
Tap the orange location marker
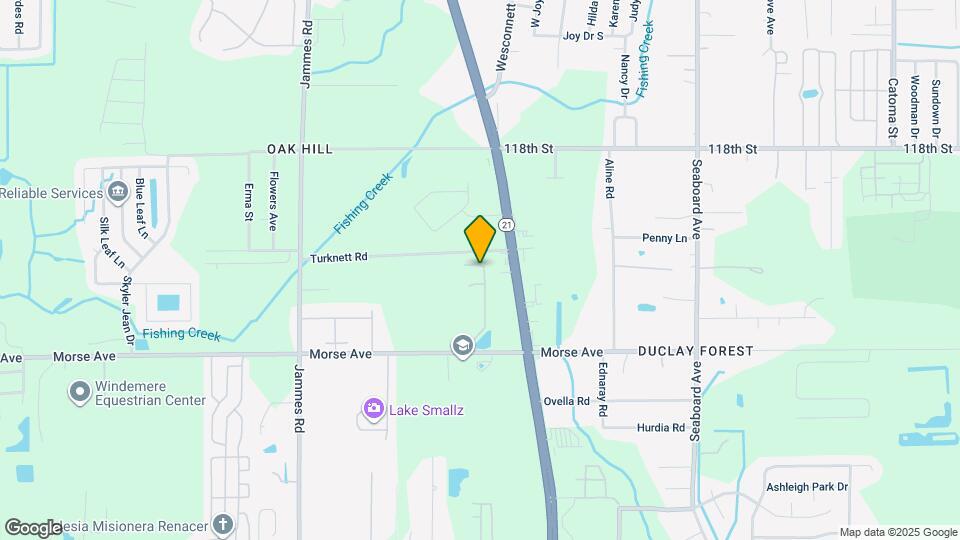(480, 239)
